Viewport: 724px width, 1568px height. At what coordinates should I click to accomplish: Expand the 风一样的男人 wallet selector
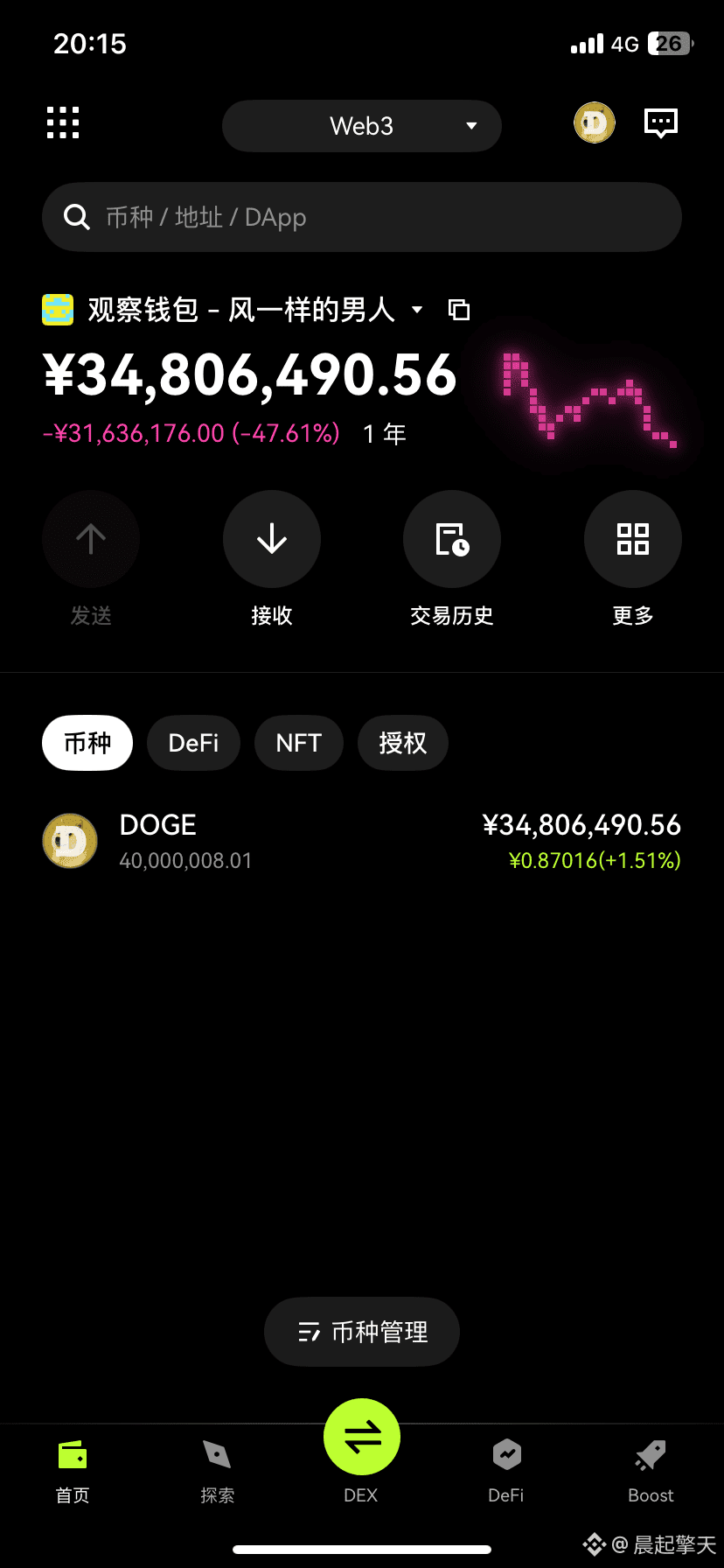[x=417, y=310]
